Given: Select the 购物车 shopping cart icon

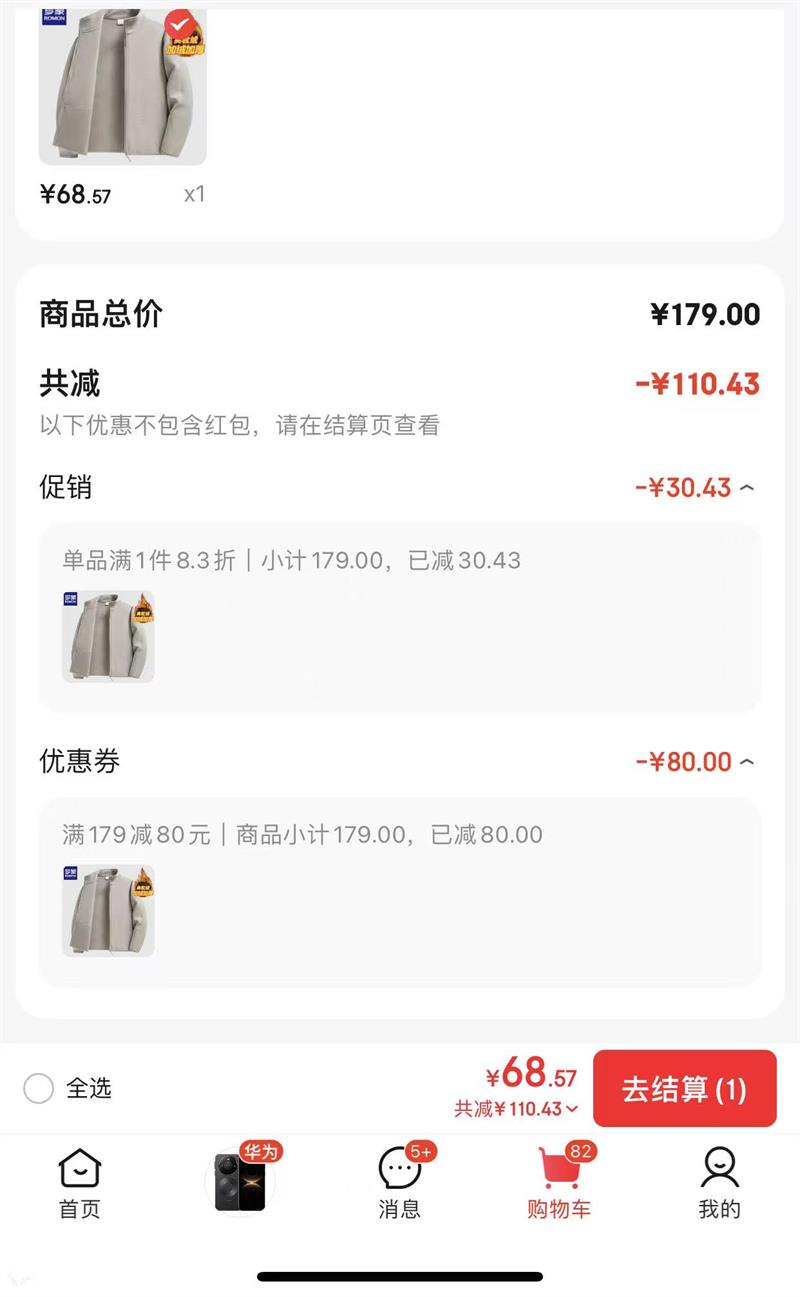Looking at the screenshot, I should tap(558, 1168).
